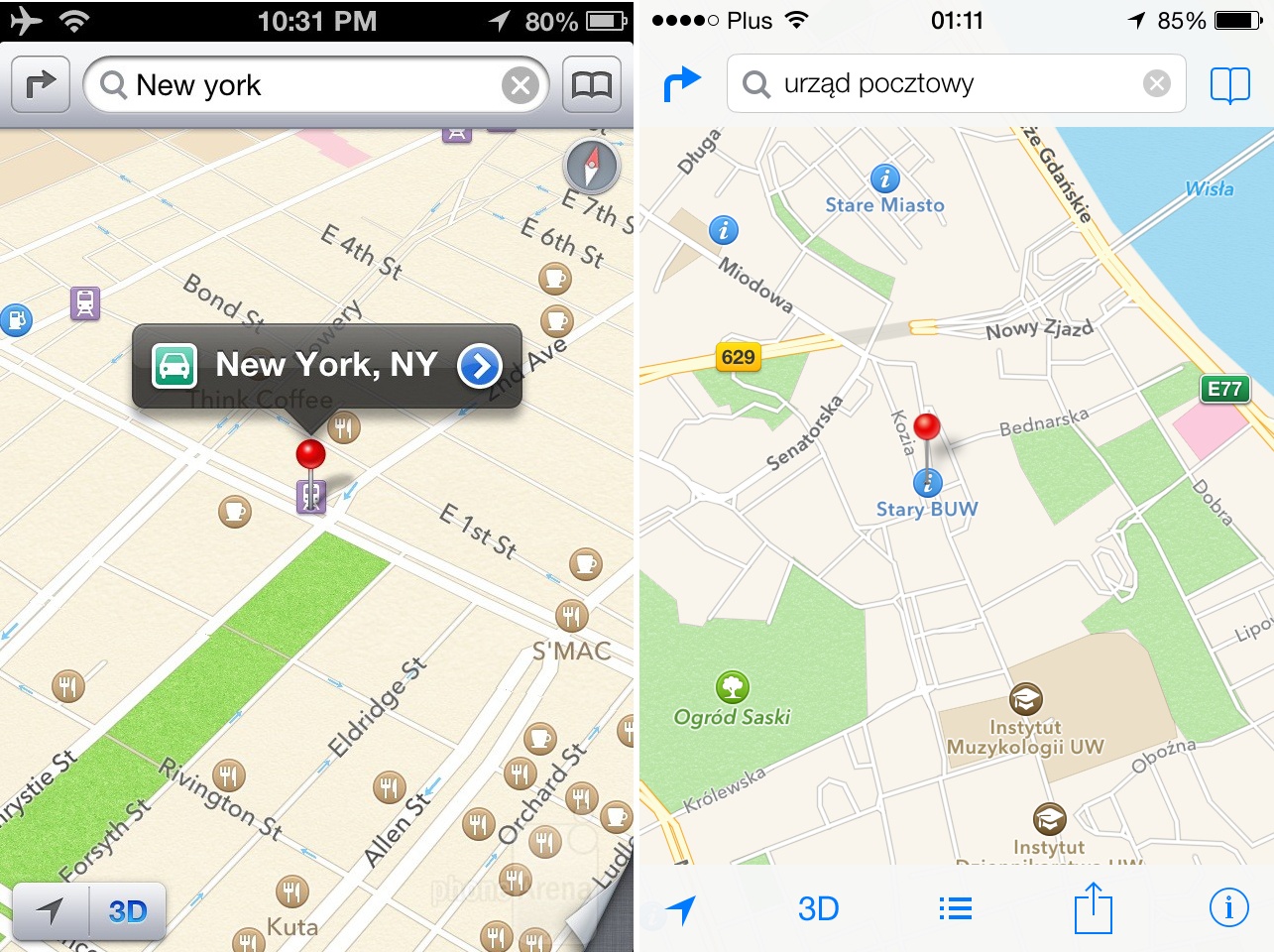Clear the urząd pocztowy search text
This screenshot has height=952, width=1274.
coord(1156,84)
